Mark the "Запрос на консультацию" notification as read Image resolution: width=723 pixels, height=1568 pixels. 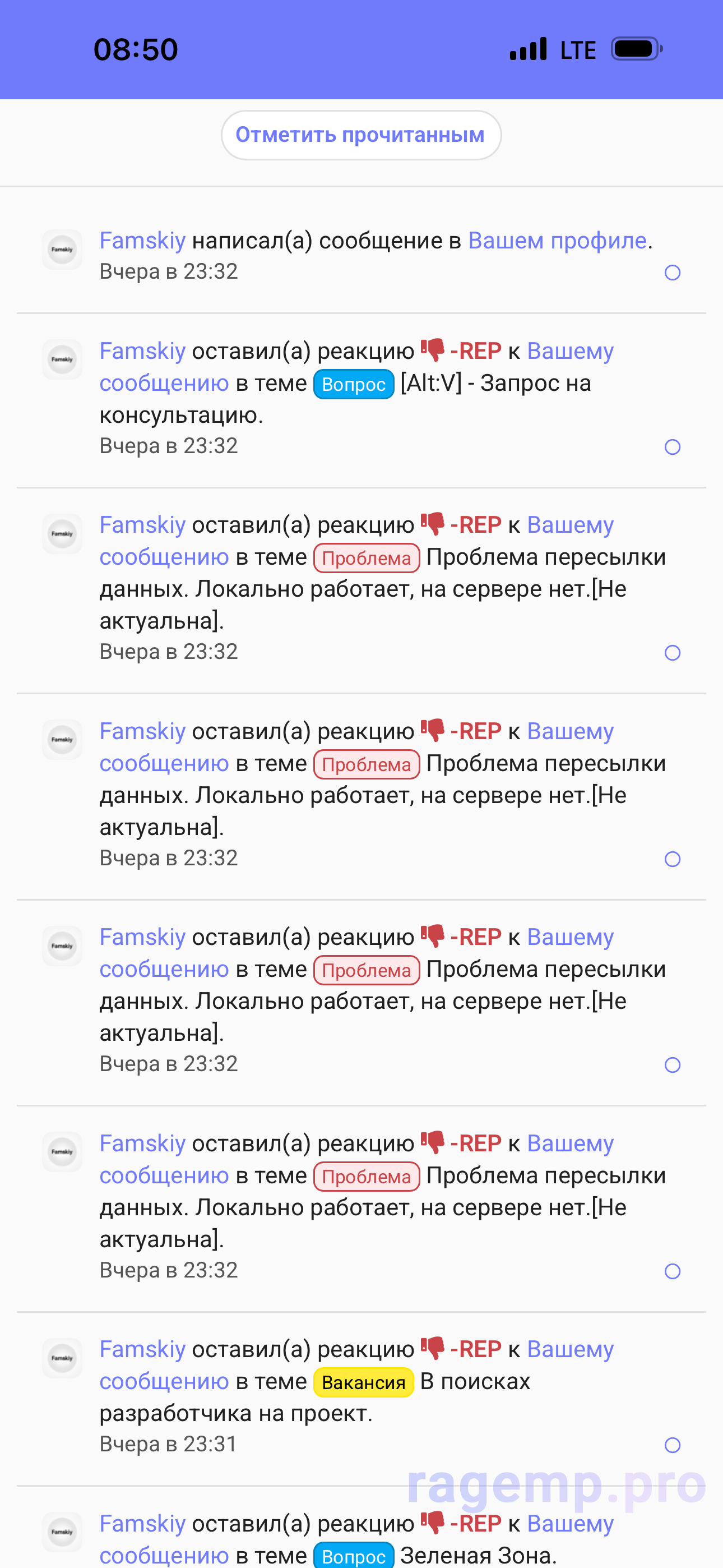tap(672, 448)
